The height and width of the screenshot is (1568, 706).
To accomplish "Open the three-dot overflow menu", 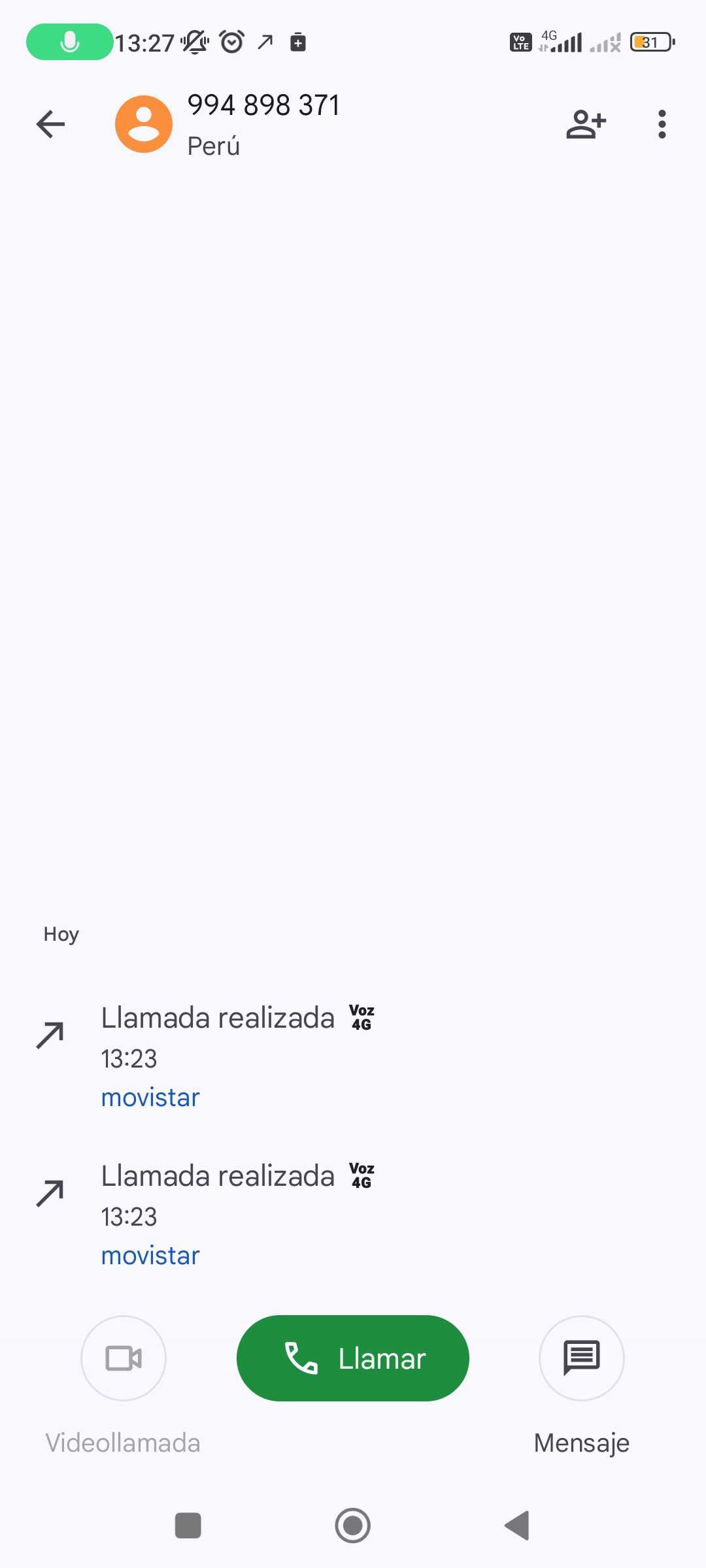I will point(662,124).
